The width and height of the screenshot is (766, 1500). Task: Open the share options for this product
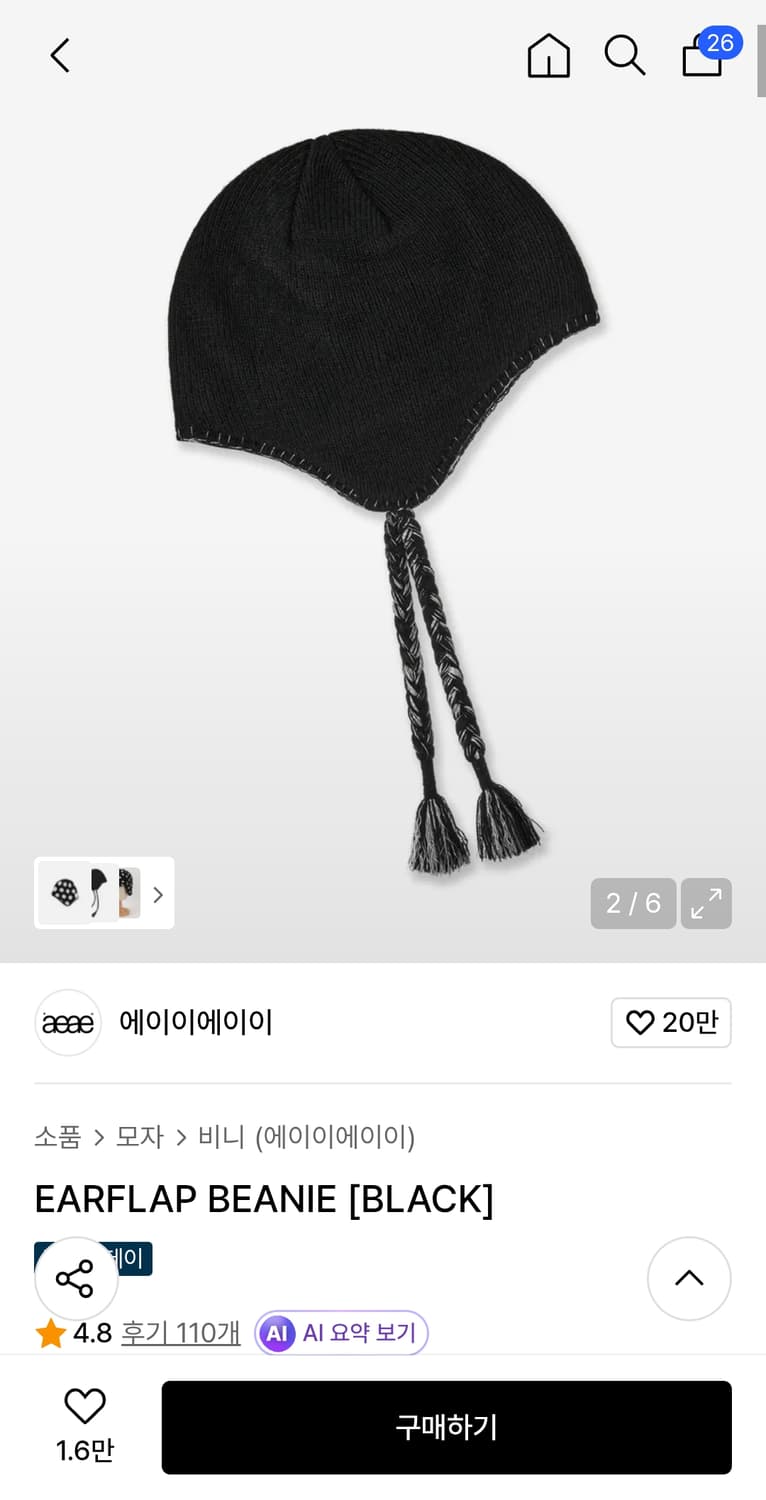click(x=75, y=1278)
